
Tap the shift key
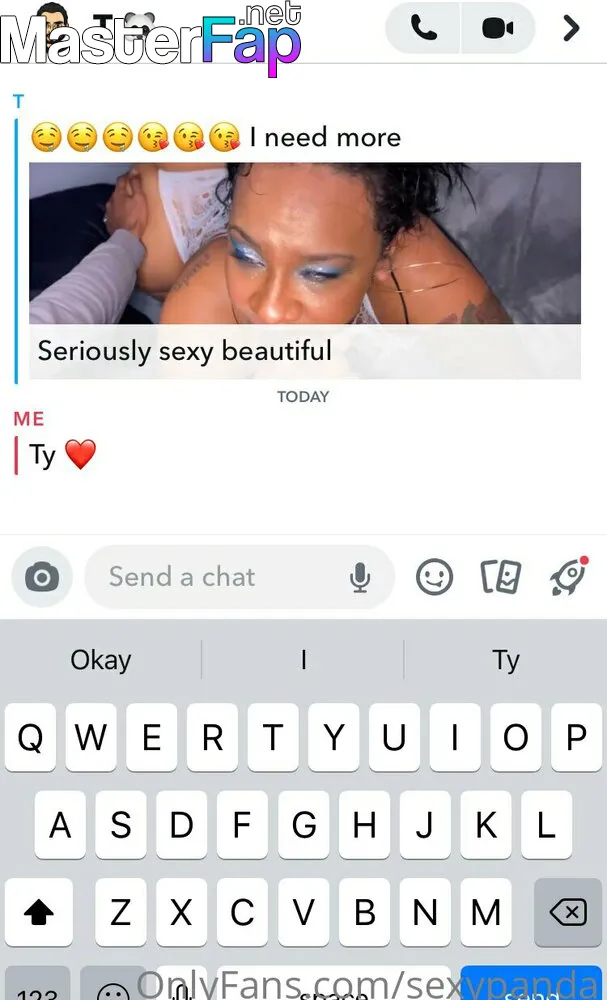click(39, 912)
